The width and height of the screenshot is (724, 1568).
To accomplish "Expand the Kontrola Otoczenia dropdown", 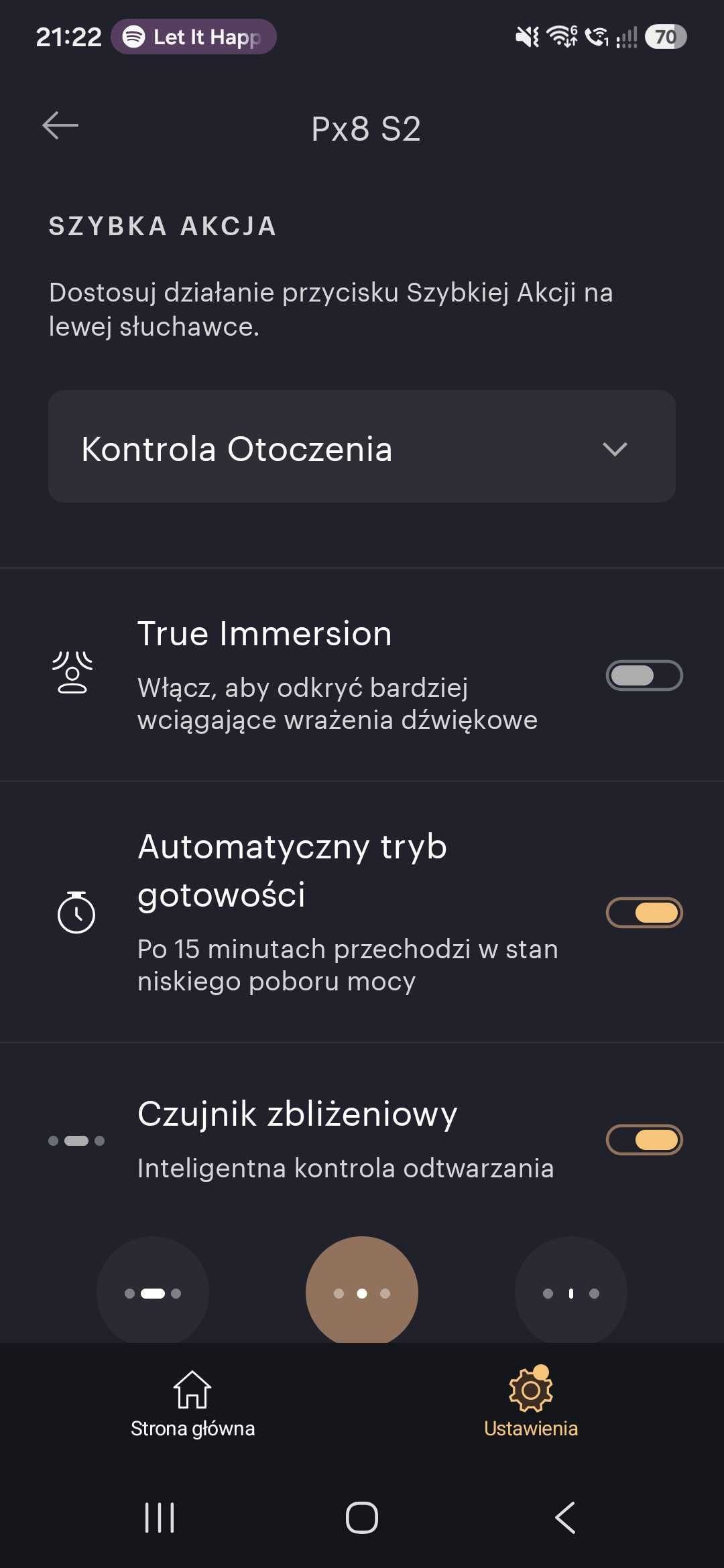I will [x=362, y=446].
